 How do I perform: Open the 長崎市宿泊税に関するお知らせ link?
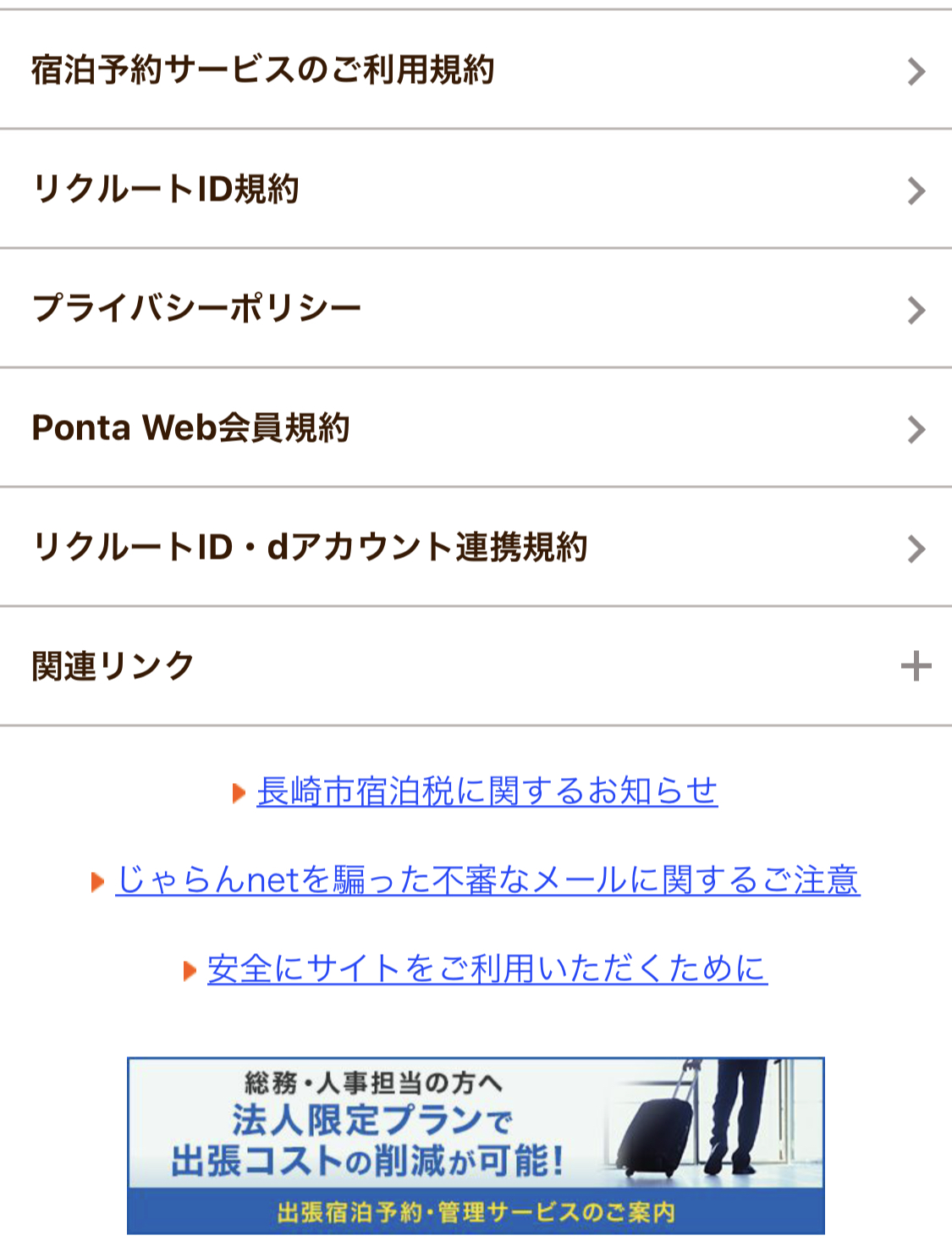pos(487,791)
